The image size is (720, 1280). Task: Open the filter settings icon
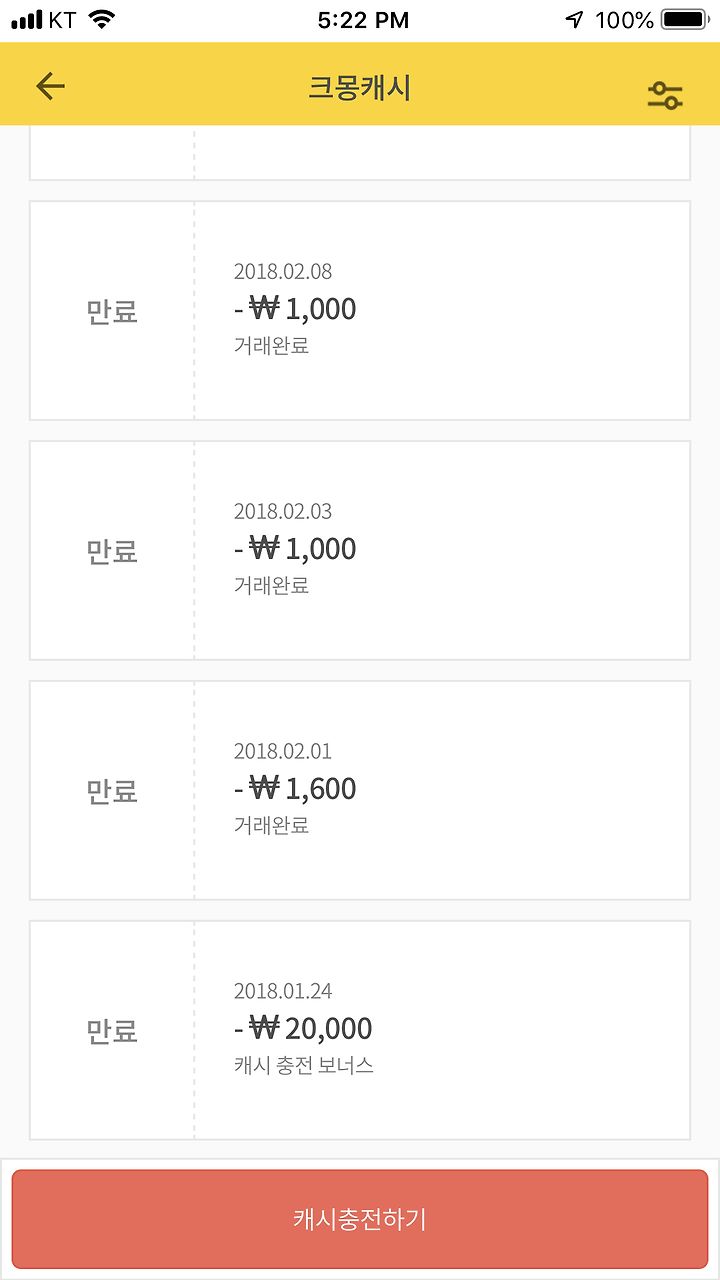[x=664, y=95]
